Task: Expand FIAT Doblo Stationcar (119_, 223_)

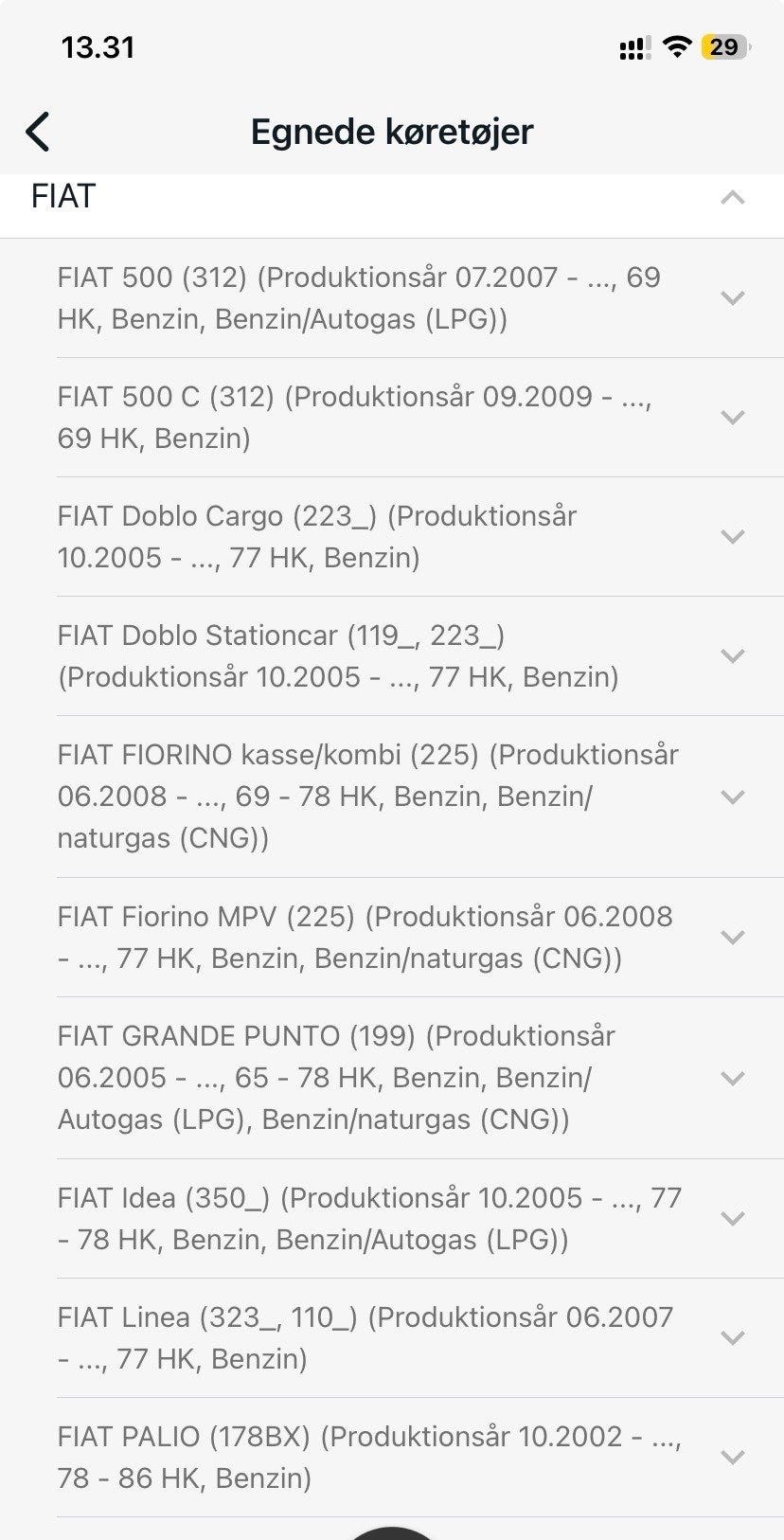Action: coord(732,655)
